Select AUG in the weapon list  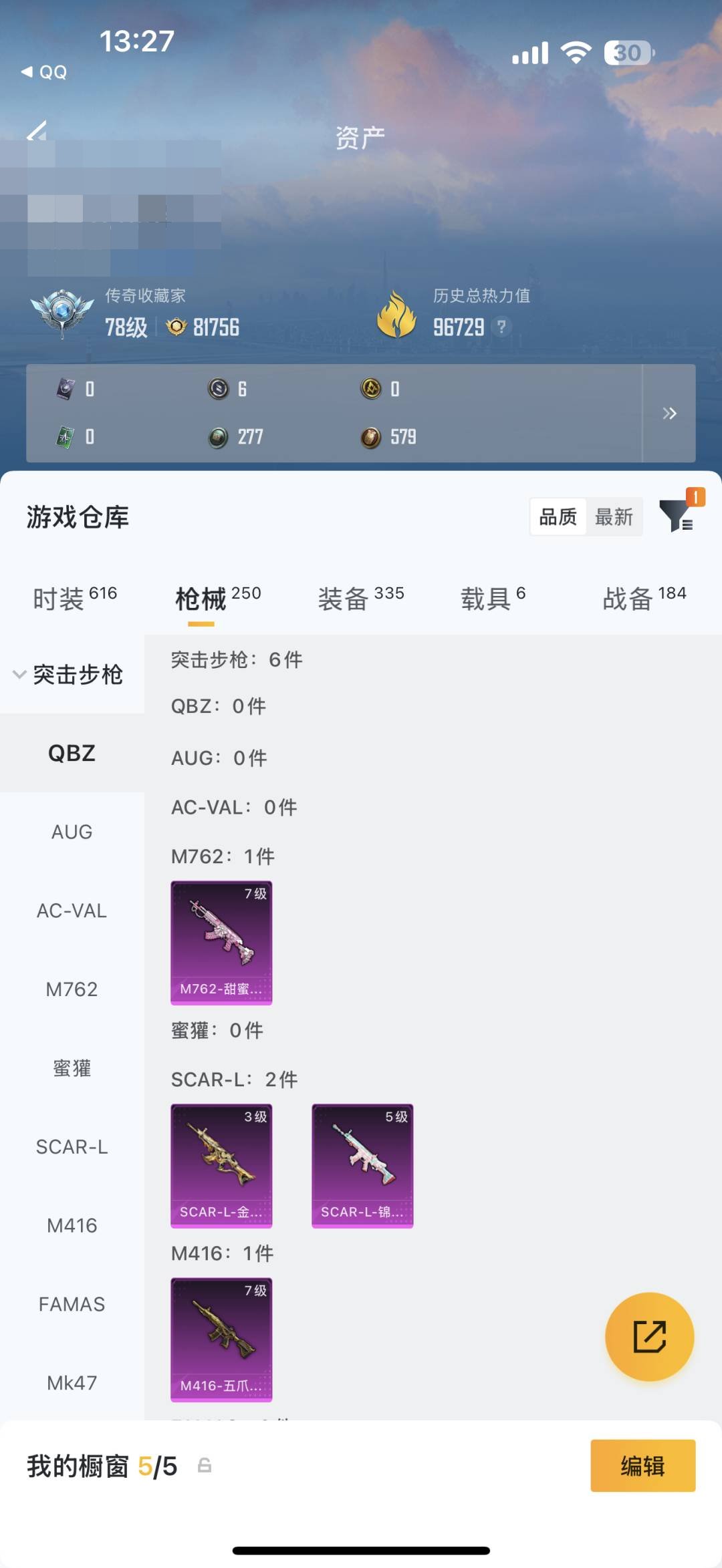(72, 832)
